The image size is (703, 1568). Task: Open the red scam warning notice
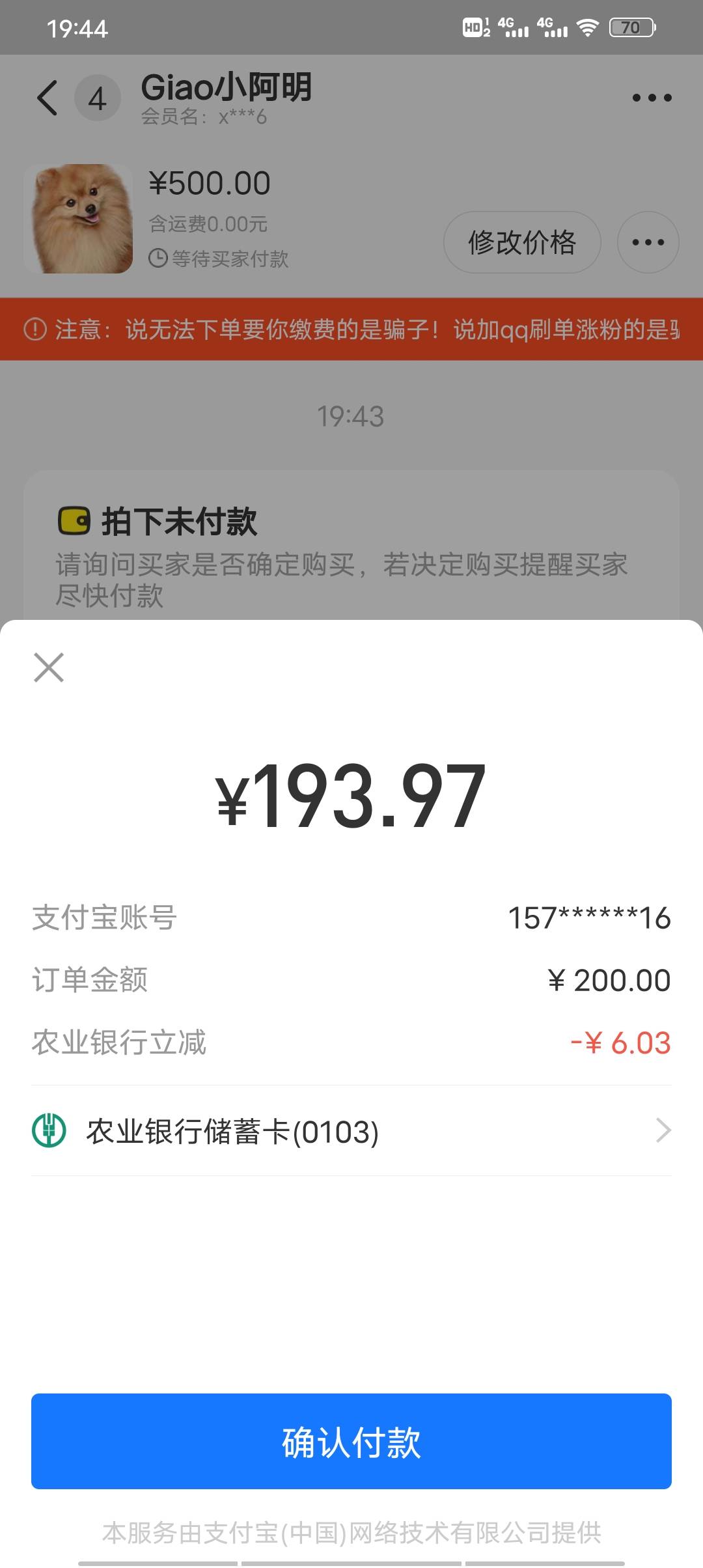(351, 329)
